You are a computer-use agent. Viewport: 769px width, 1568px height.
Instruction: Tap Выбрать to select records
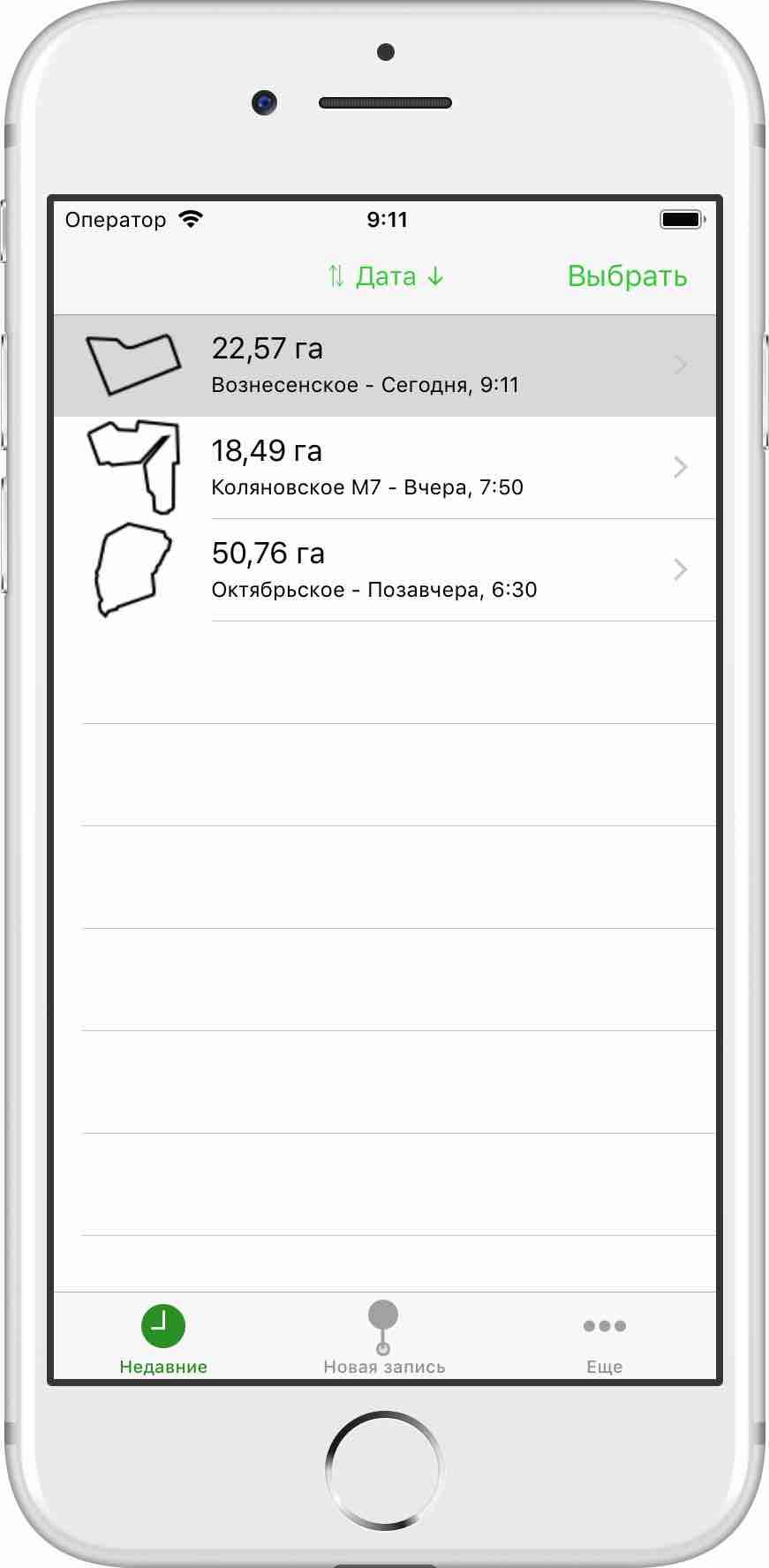pos(627,276)
